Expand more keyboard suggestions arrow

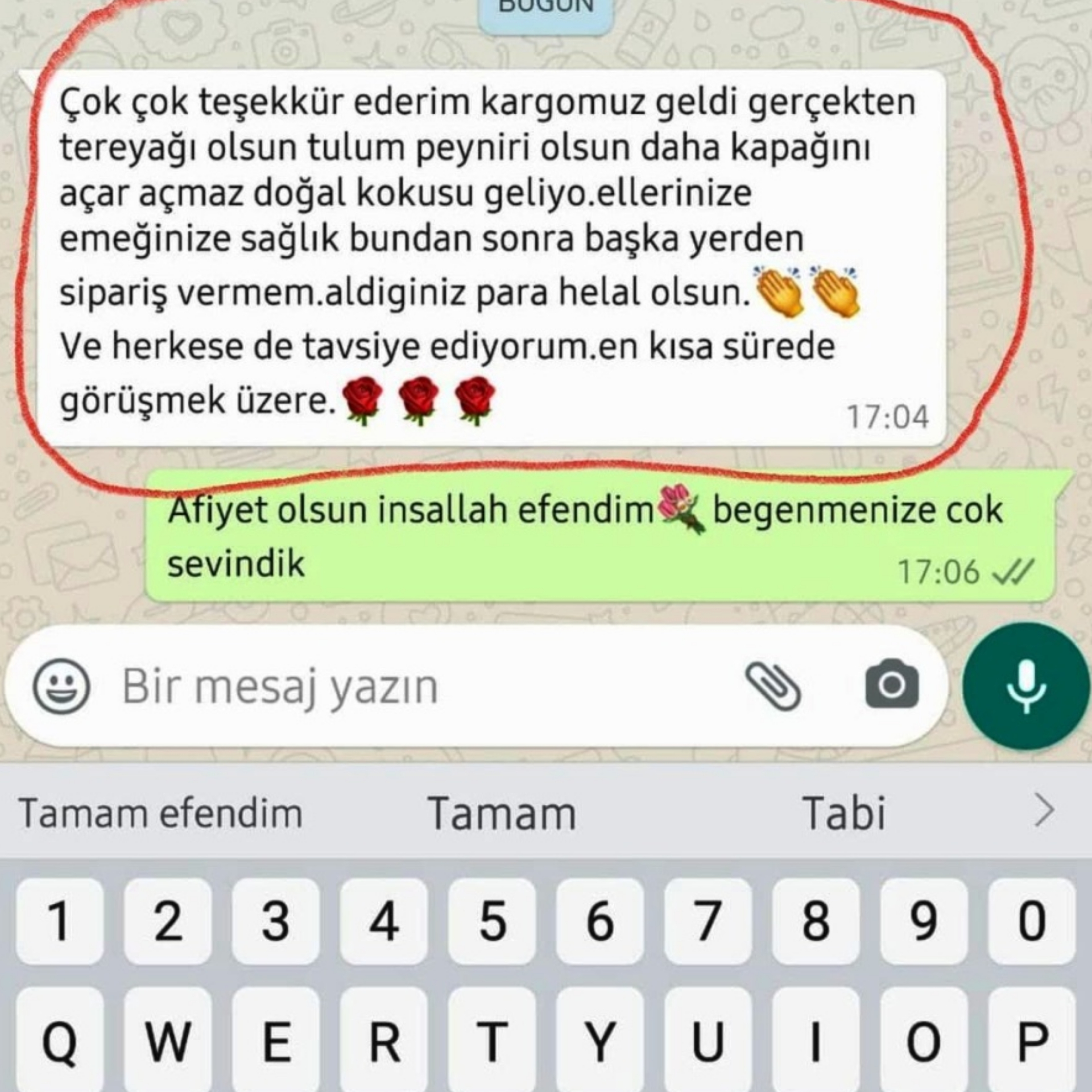pyautogui.click(x=1045, y=810)
